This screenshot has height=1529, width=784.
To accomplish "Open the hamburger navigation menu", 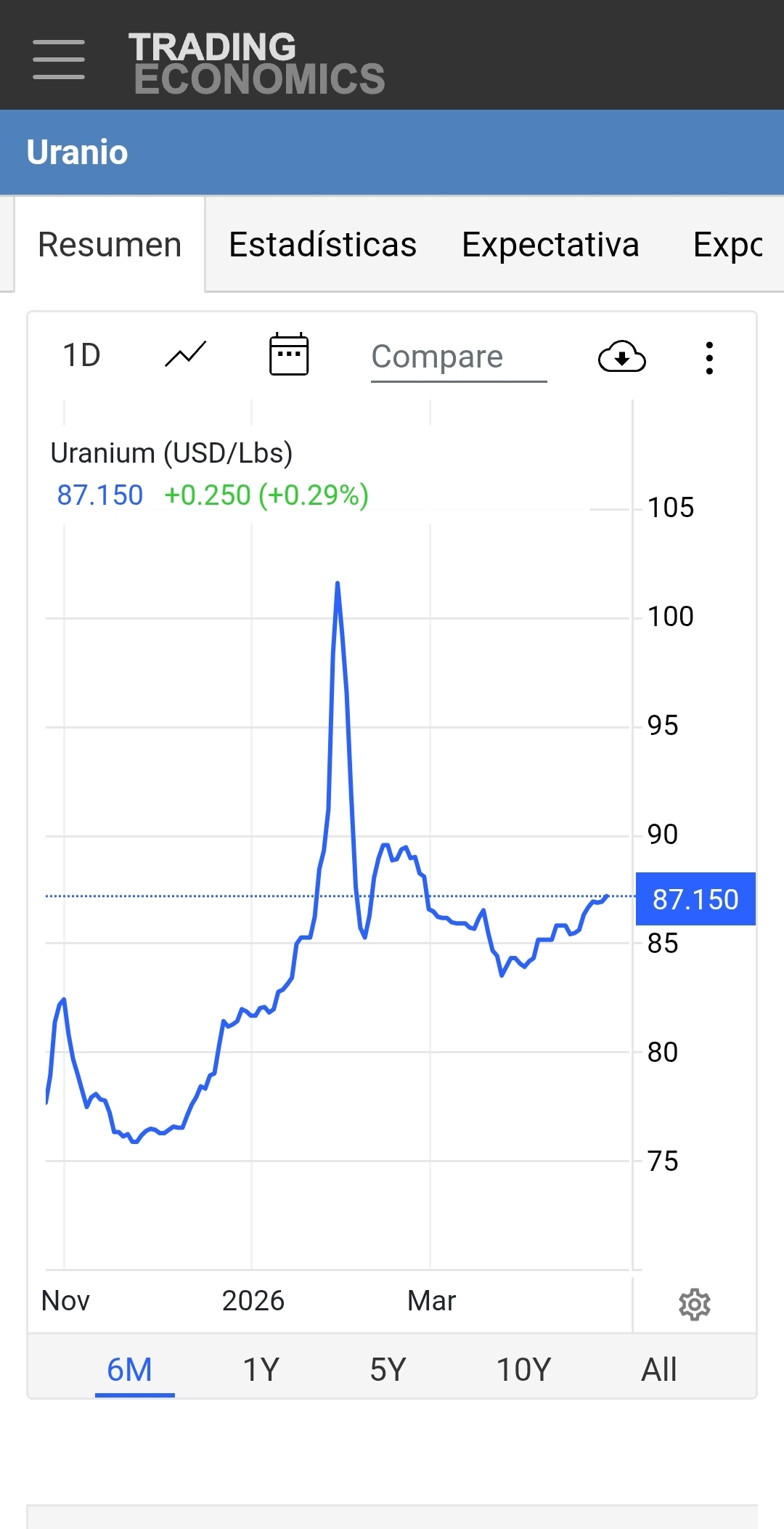I will [x=59, y=60].
